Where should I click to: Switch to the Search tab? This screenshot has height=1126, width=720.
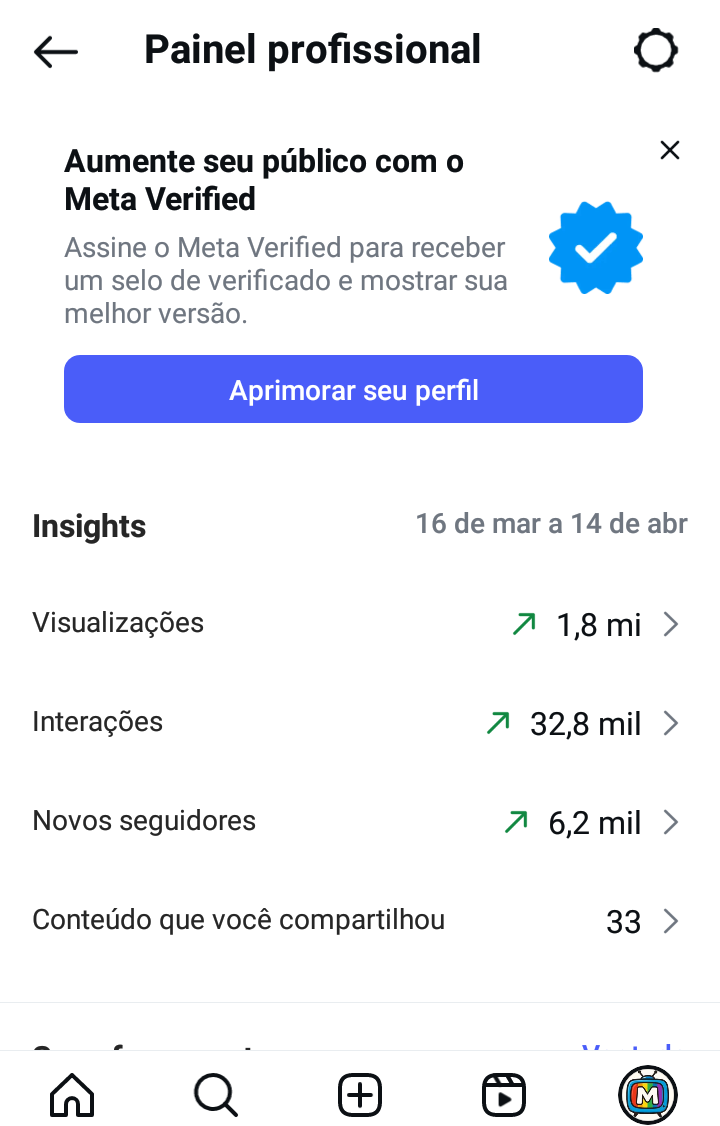point(215,1096)
